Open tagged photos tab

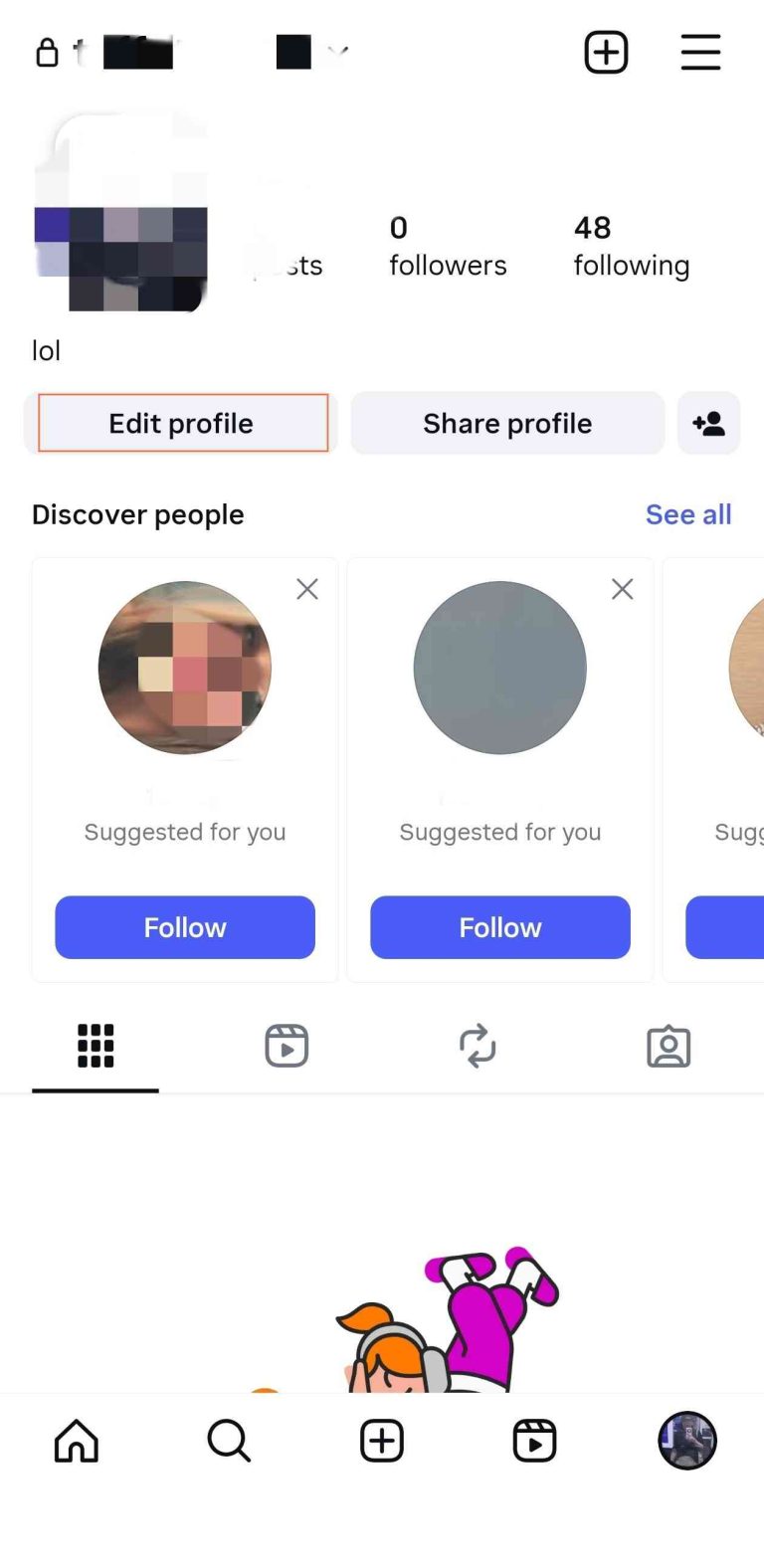click(x=668, y=1046)
